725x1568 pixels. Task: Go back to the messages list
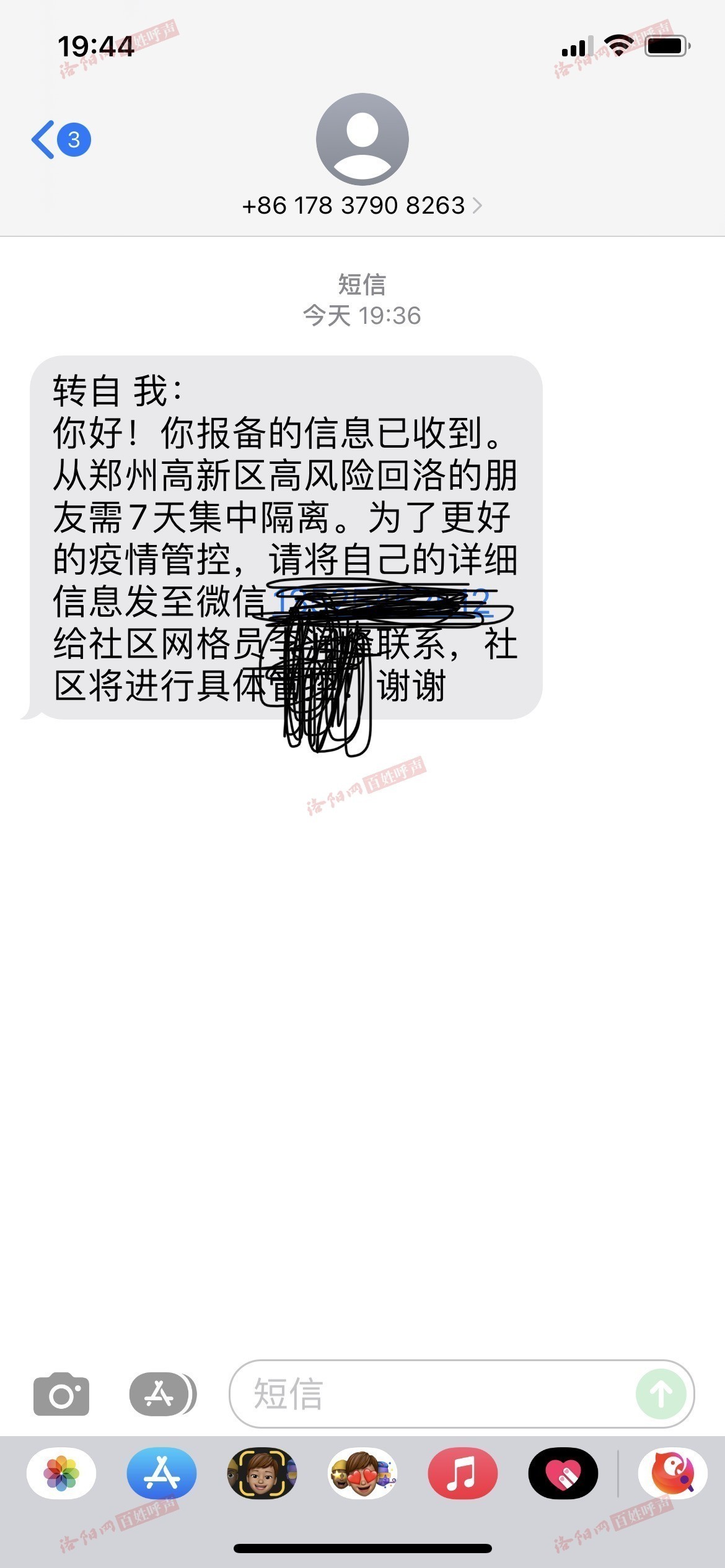(59, 140)
